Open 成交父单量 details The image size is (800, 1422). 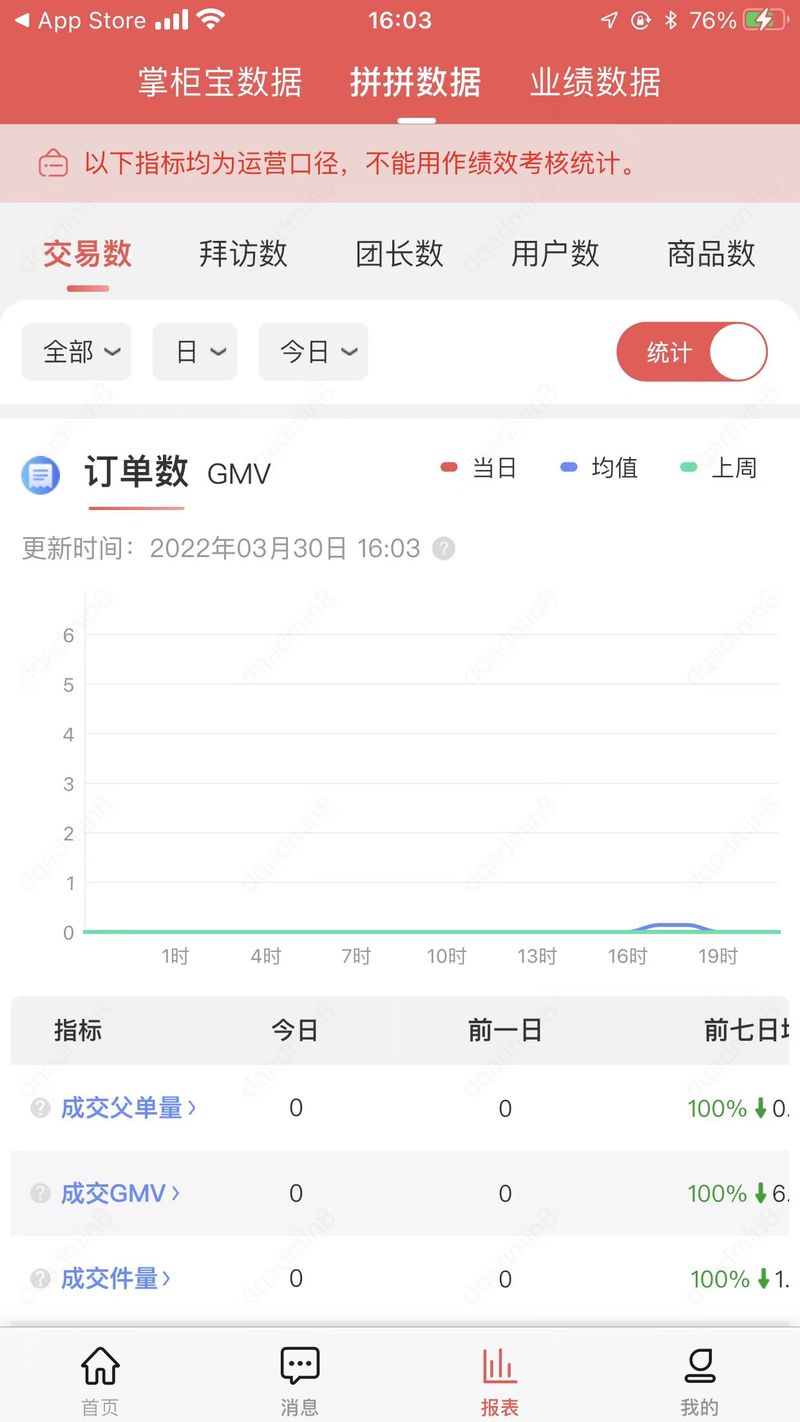(128, 1108)
